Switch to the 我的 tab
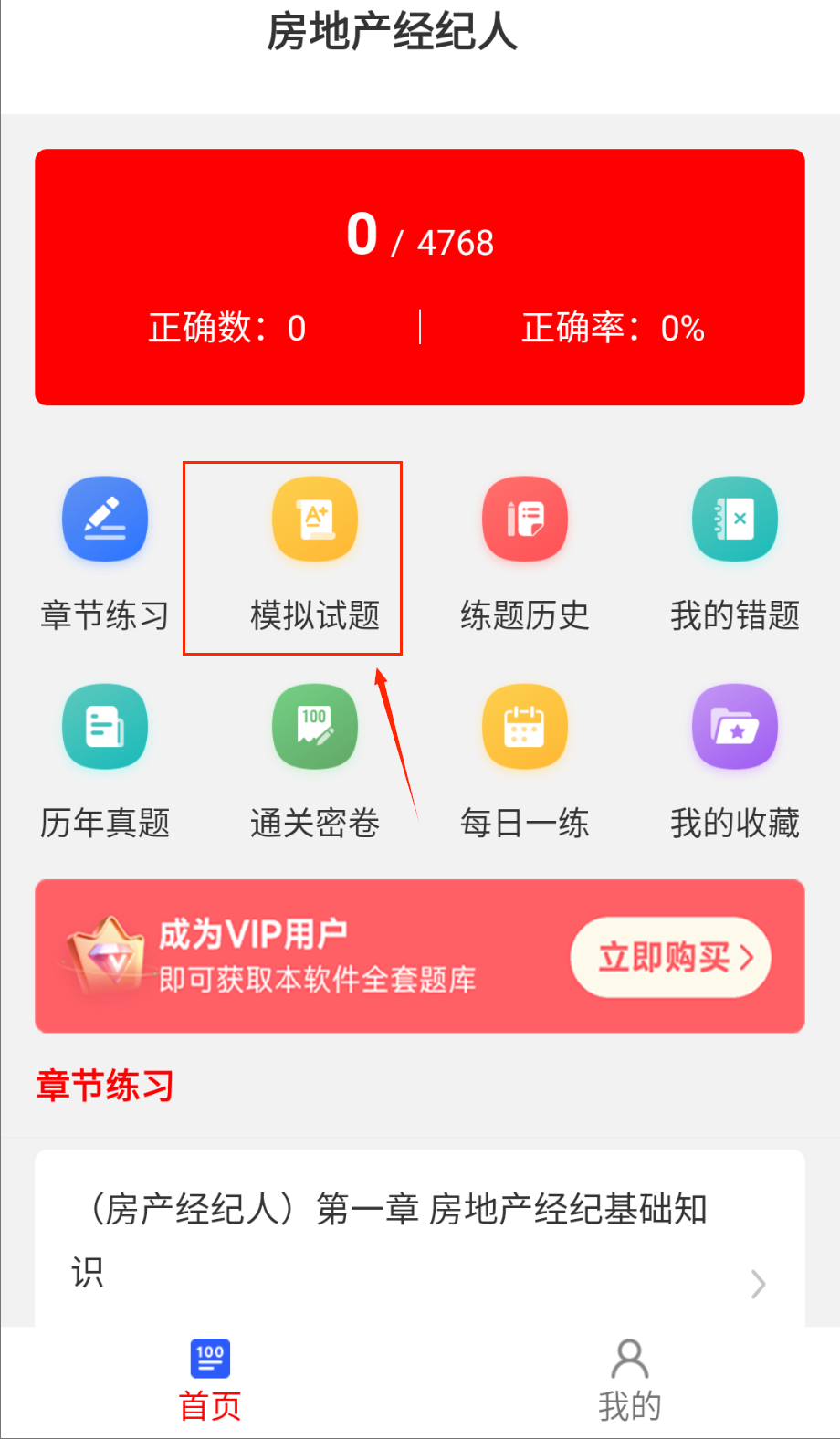Viewport: 840px width, 1439px height. tap(630, 1380)
